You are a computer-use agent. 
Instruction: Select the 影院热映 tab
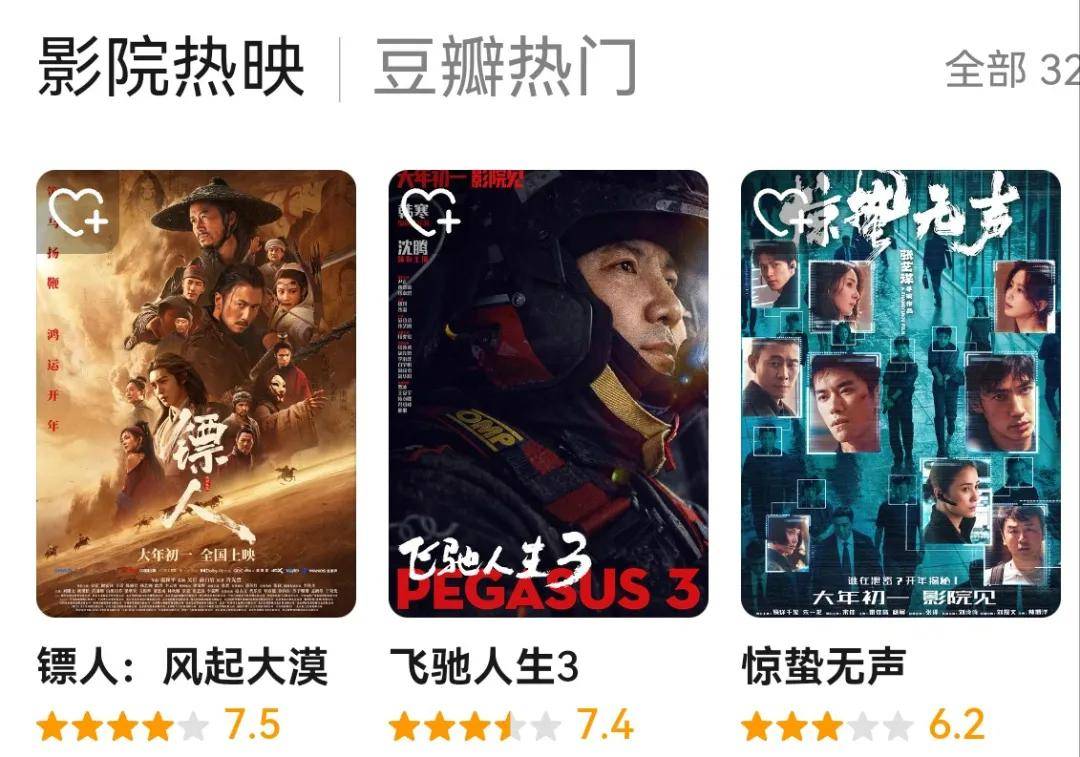point(171,68)
